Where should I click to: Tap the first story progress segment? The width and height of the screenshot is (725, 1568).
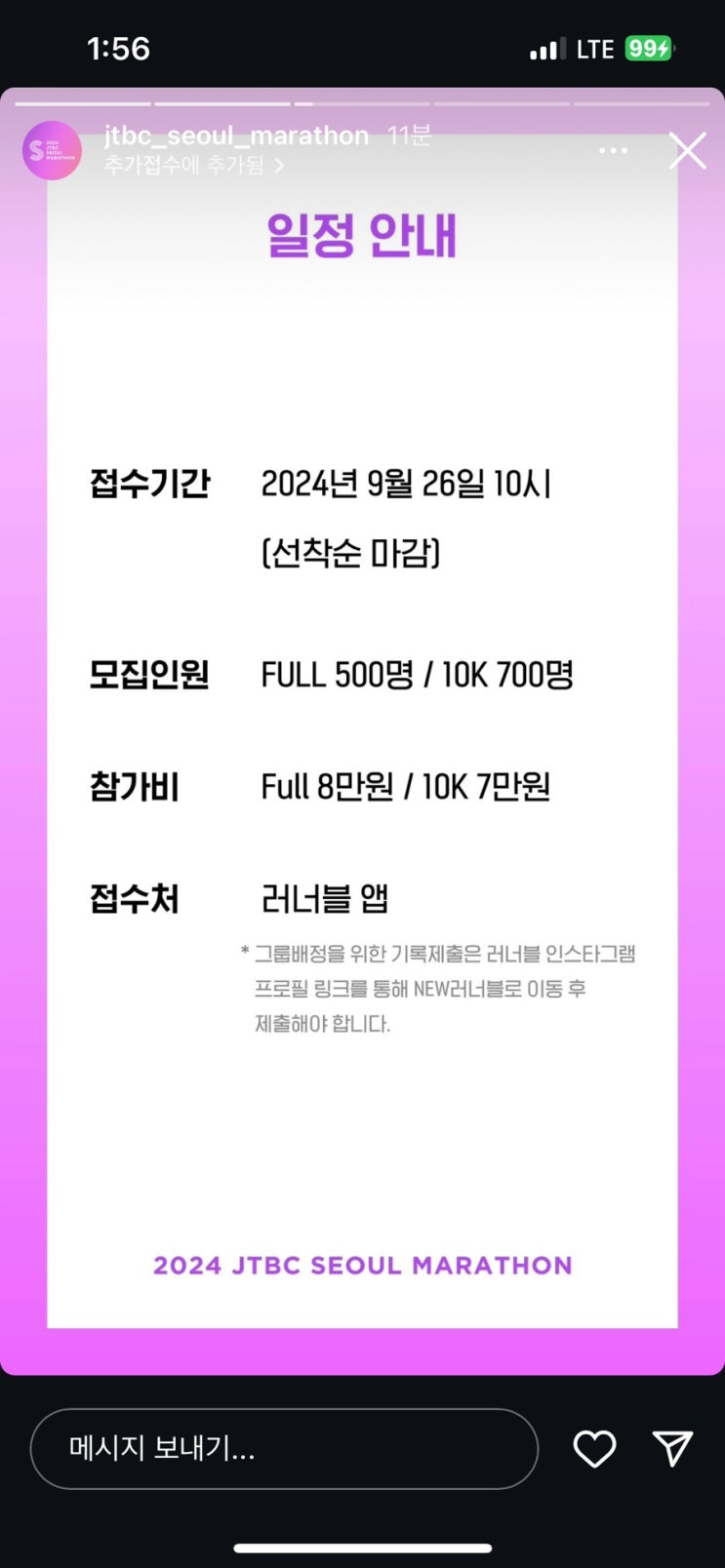(83, 101)
